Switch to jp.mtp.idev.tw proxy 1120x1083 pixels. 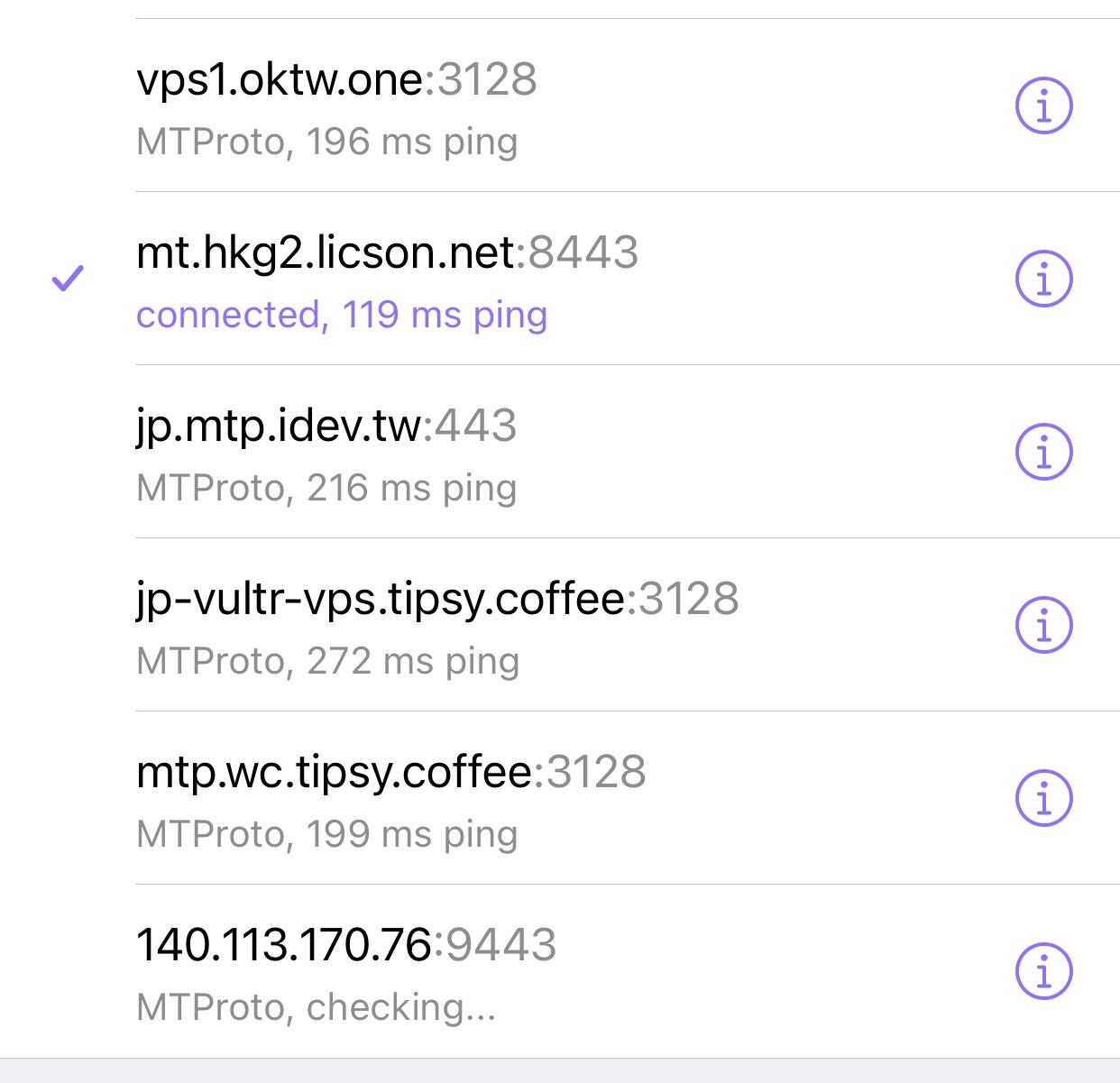click(560, 452)
